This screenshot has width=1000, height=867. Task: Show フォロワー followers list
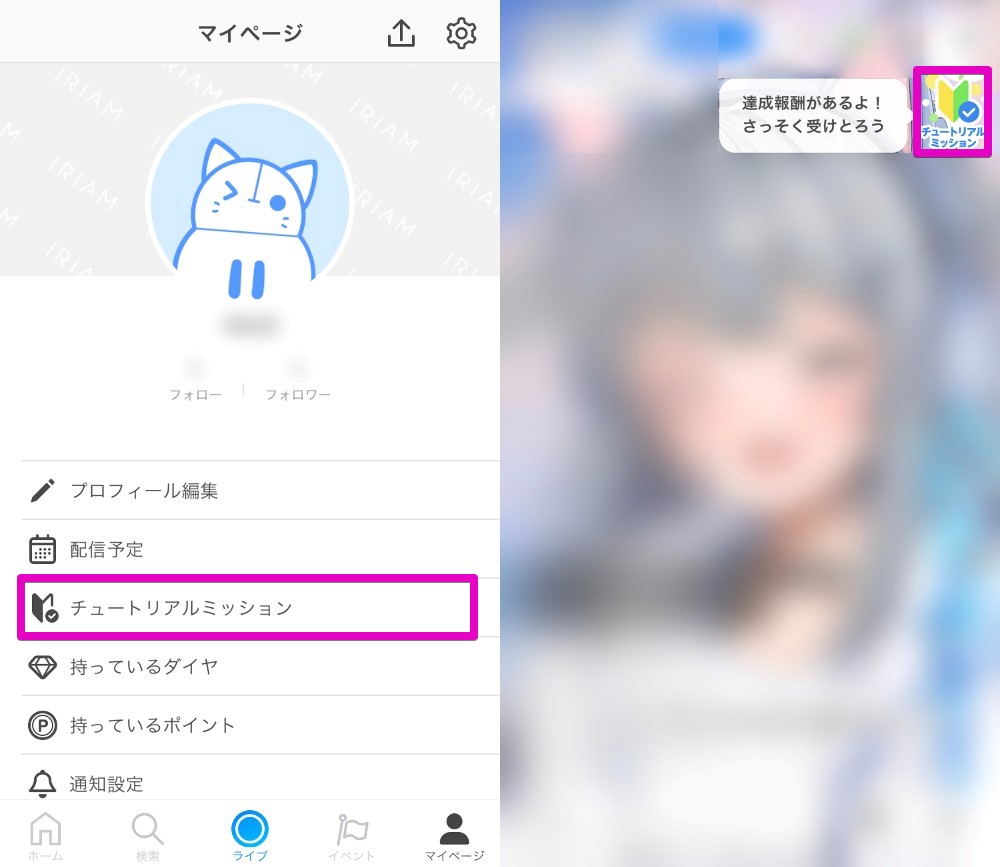[x=298, y=381]
